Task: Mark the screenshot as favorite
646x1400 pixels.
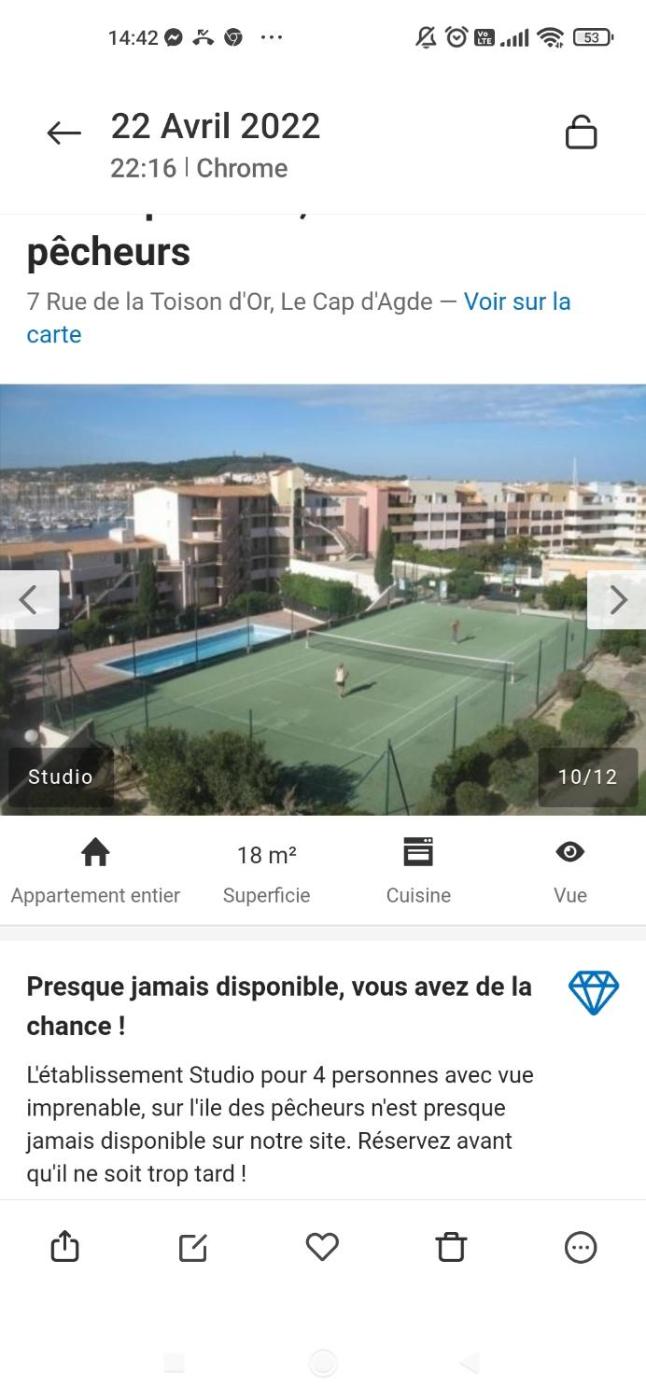Action: coord(322,1247)
